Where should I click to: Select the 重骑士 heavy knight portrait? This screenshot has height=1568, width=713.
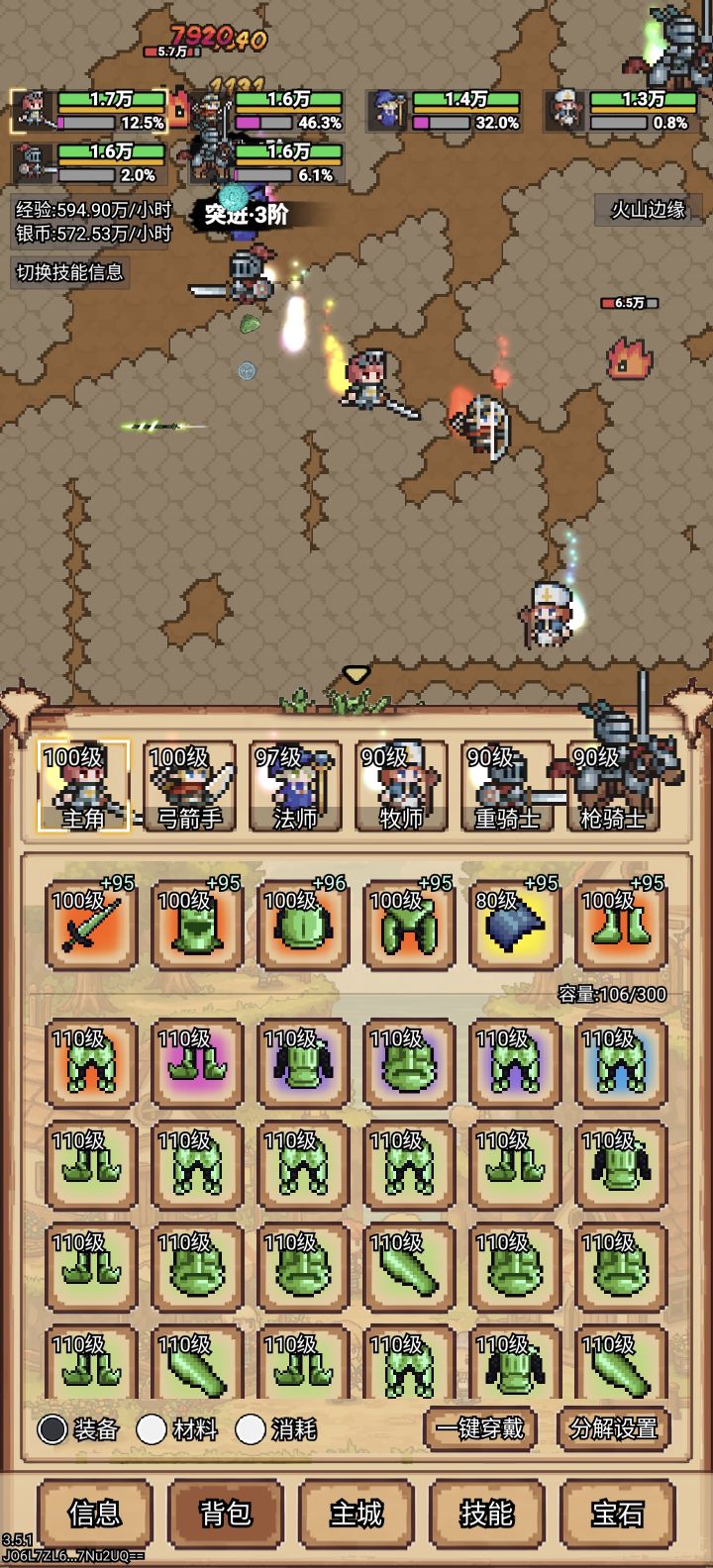(x=506, y=787)
